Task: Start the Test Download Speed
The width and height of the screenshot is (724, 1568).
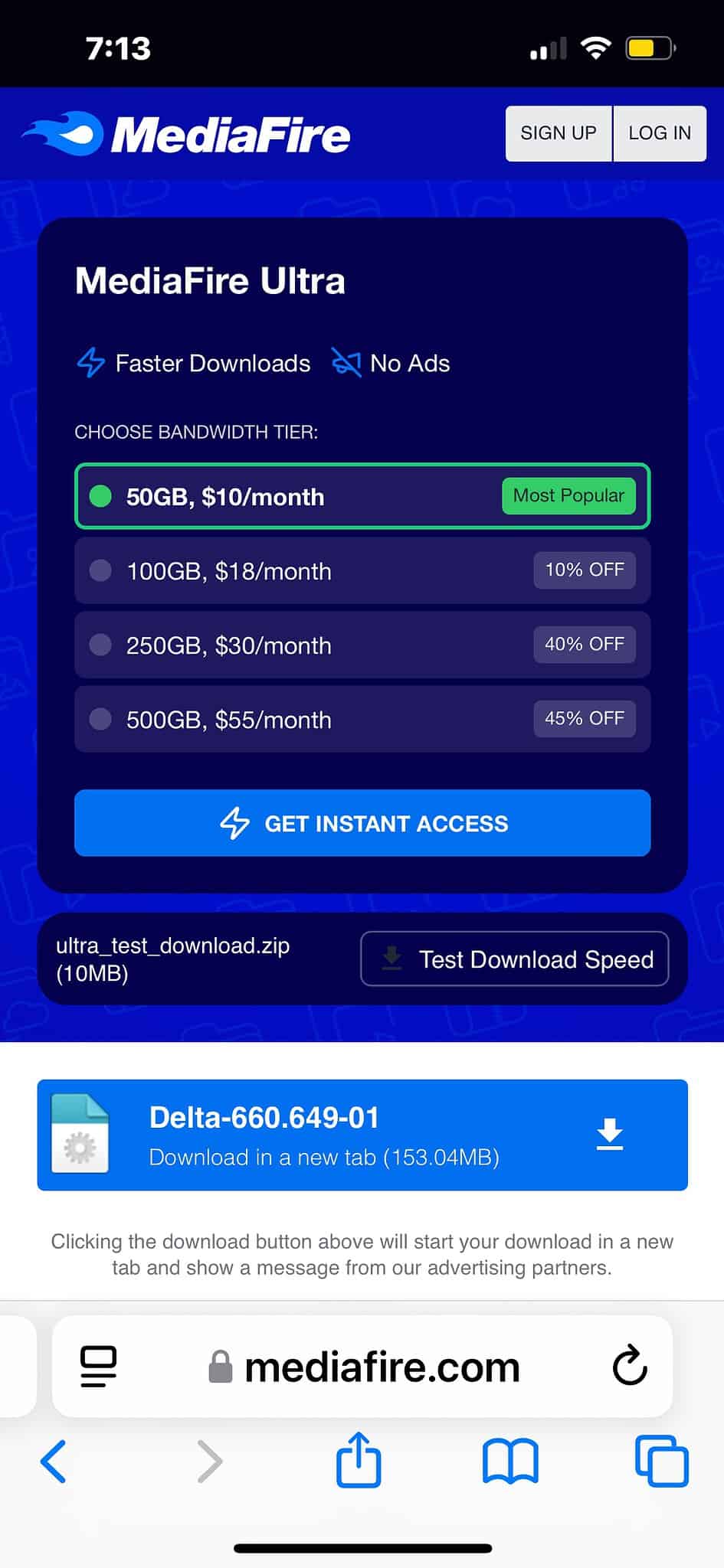Action: click(516, 959)
